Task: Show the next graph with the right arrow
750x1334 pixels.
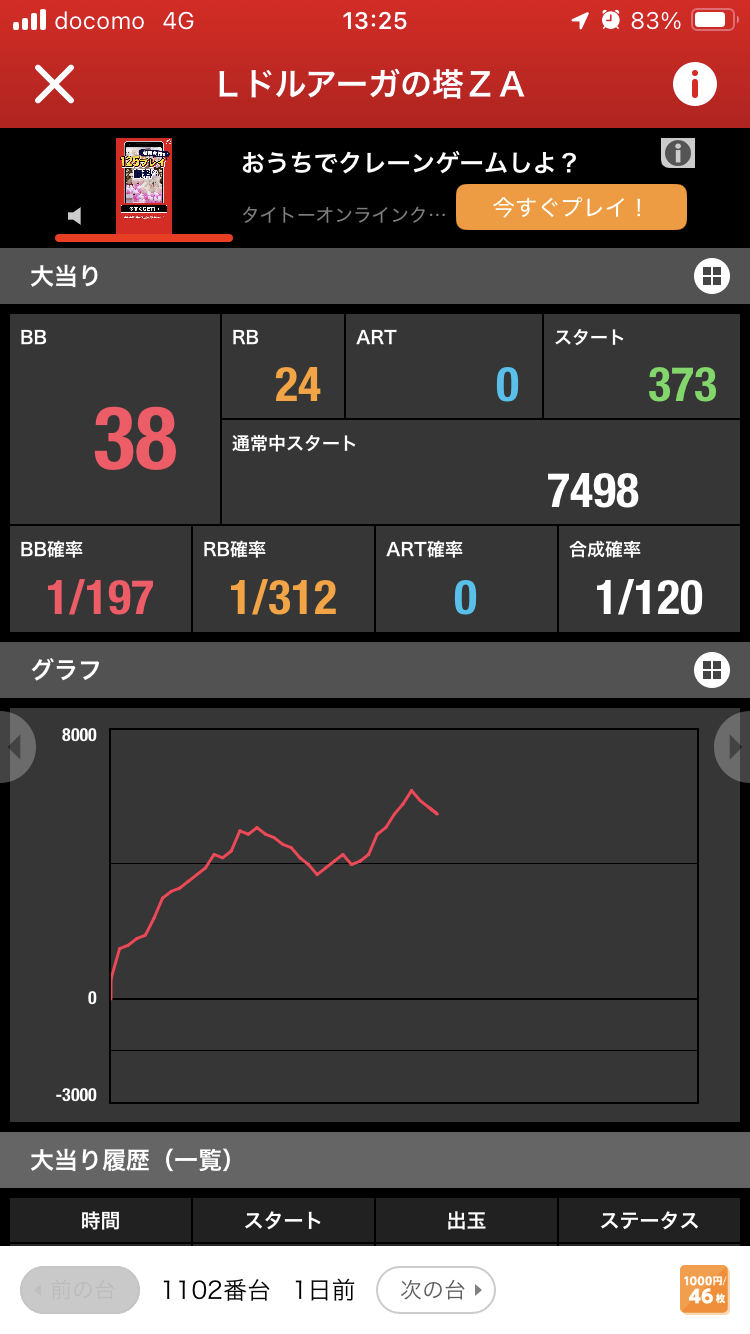Action: pyautogui.click(x=734, y=747)
